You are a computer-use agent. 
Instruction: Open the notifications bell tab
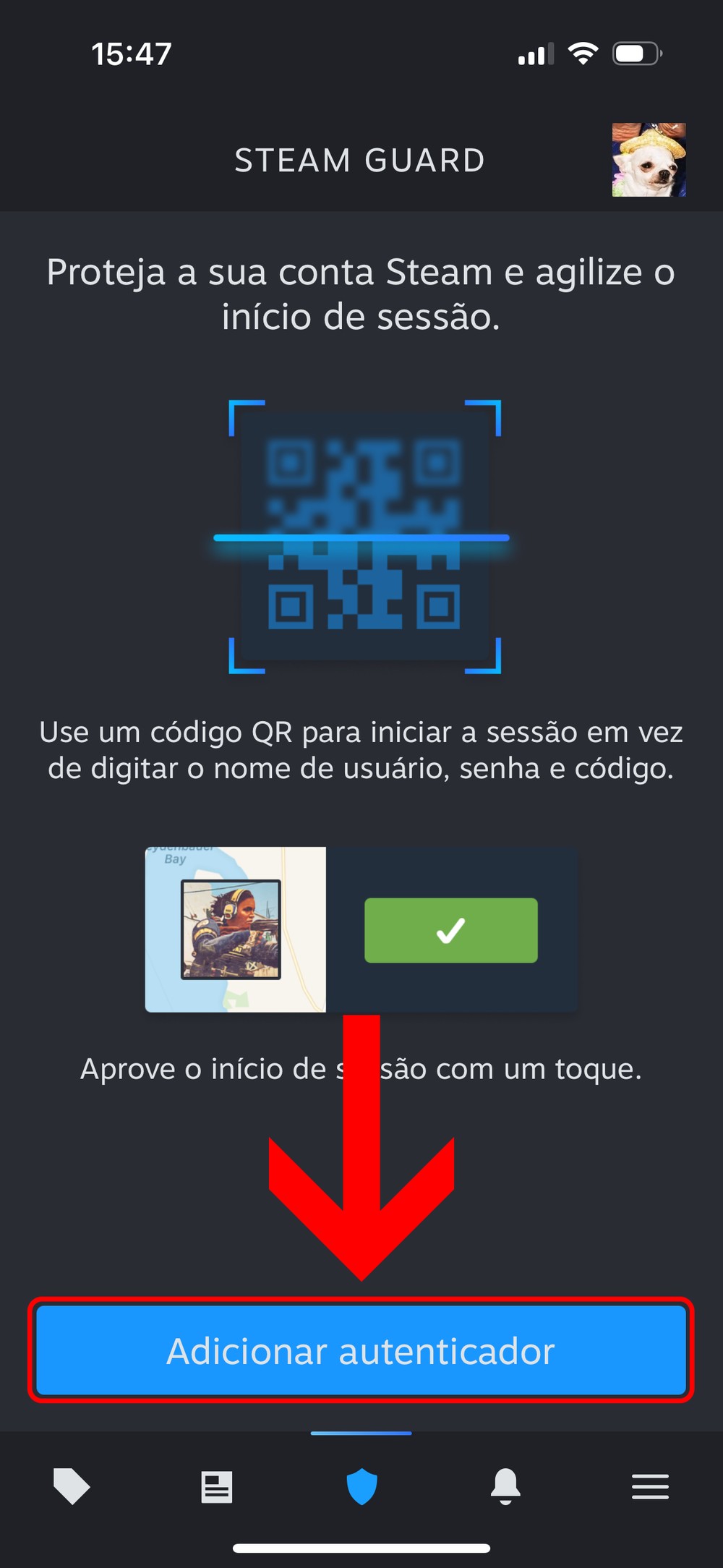click(505, 1487)
